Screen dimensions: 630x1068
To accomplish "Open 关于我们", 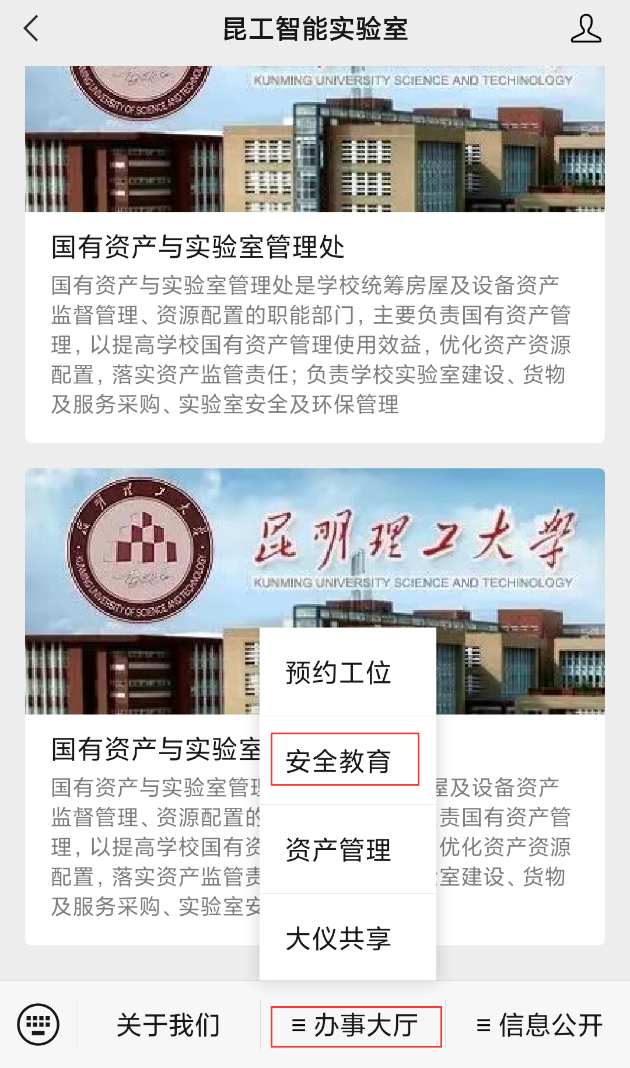I will pyautogui.click(x=168, y=1025).
